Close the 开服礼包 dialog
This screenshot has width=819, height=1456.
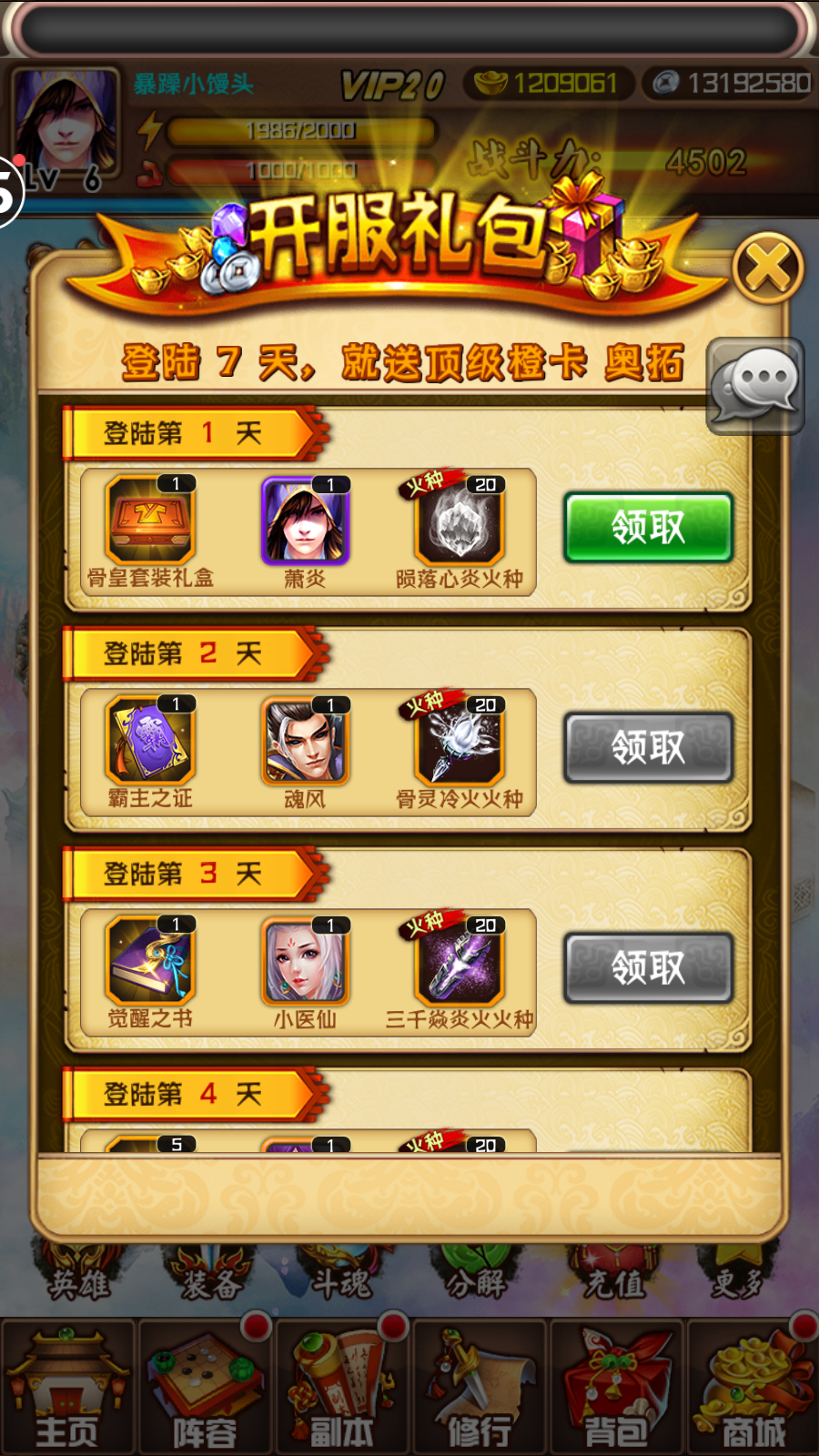(768, 268)
